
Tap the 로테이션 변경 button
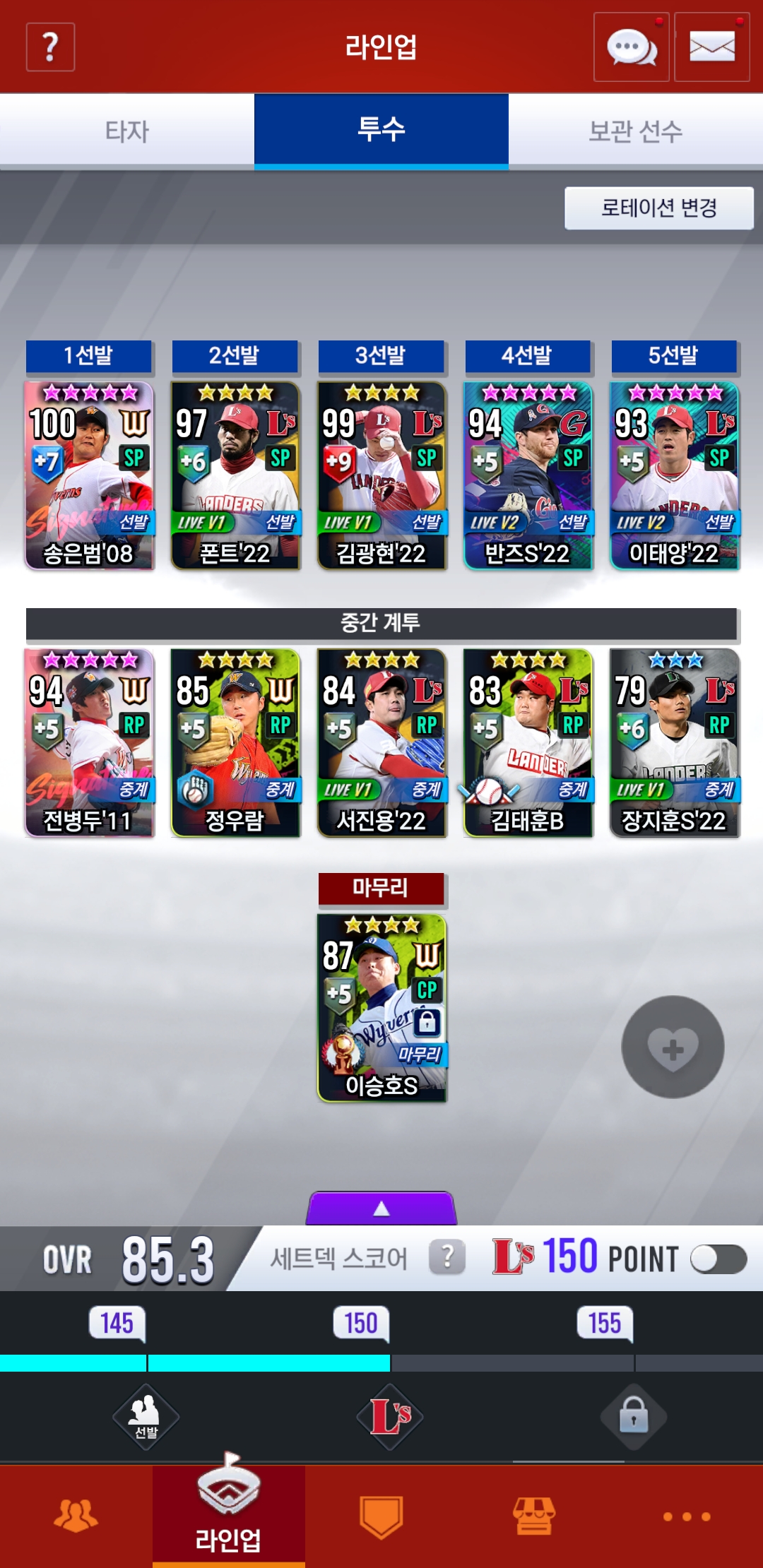point(659,208)
